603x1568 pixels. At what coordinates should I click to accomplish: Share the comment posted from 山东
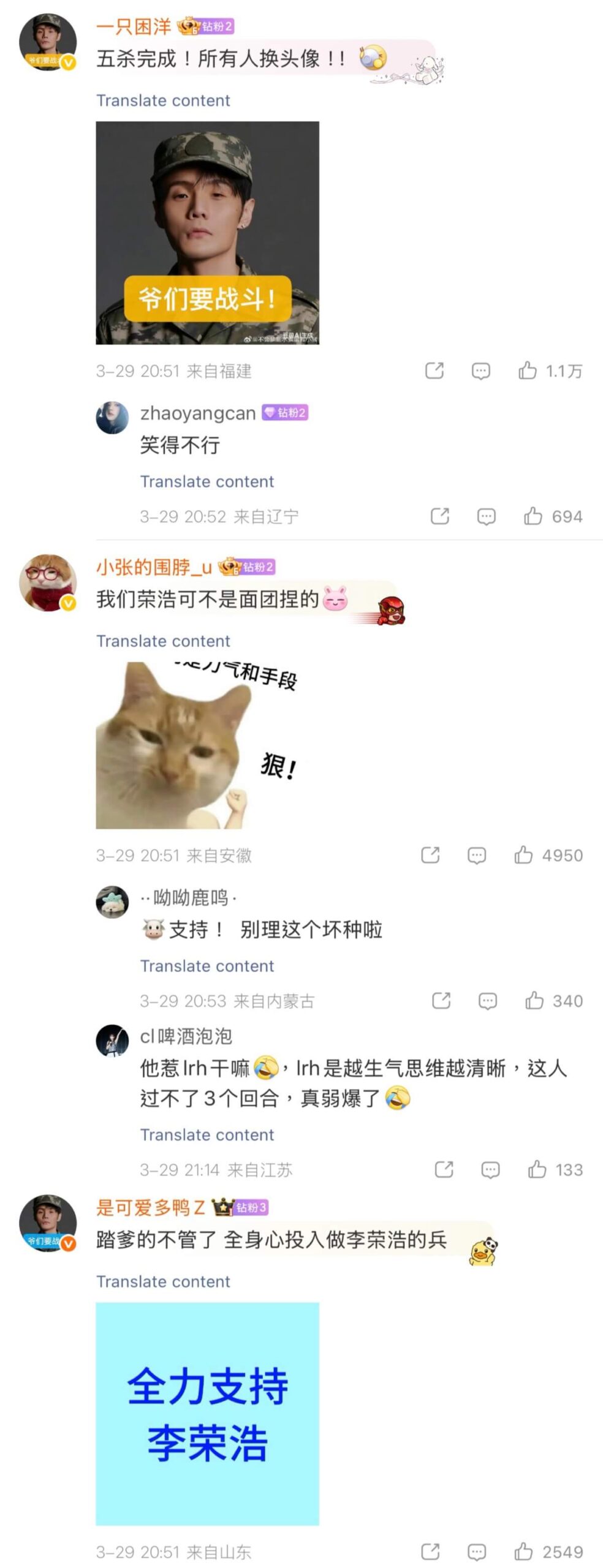[x=430, y=1551]
